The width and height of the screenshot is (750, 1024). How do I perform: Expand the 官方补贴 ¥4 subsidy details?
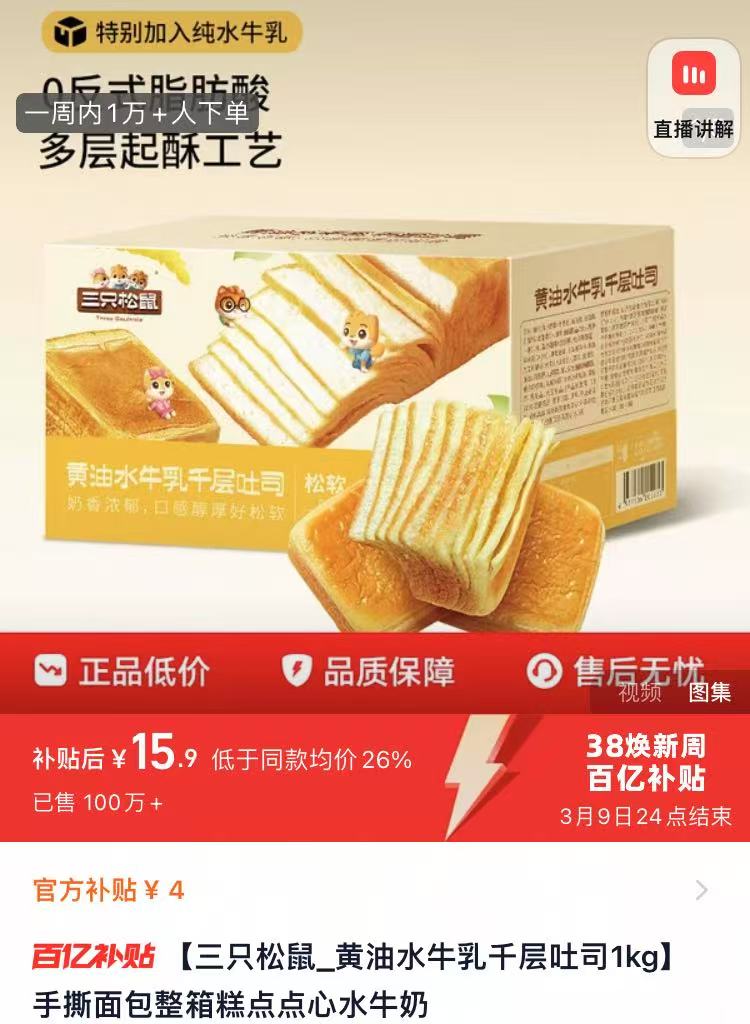702,890
